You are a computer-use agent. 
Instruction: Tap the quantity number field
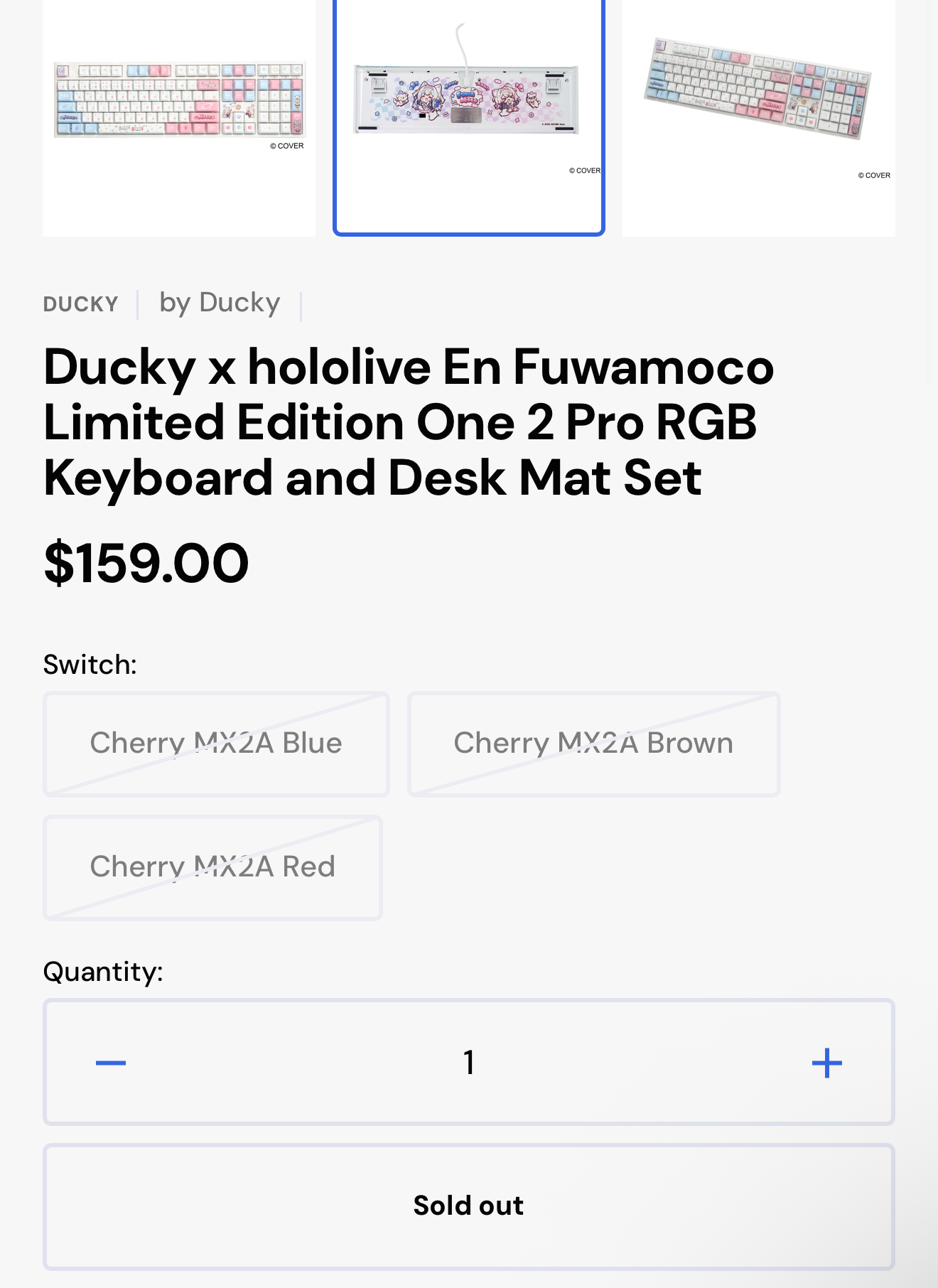click(x=469, y=1063)
